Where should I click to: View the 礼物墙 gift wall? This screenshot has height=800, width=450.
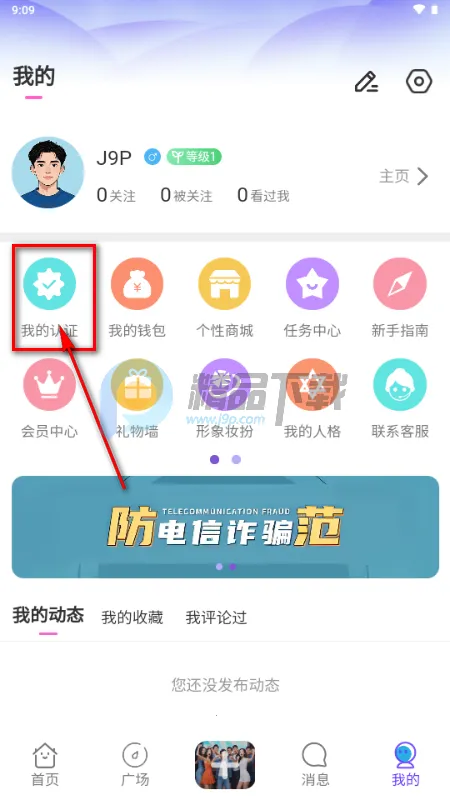pyautogui.click(x=137, y=398)
